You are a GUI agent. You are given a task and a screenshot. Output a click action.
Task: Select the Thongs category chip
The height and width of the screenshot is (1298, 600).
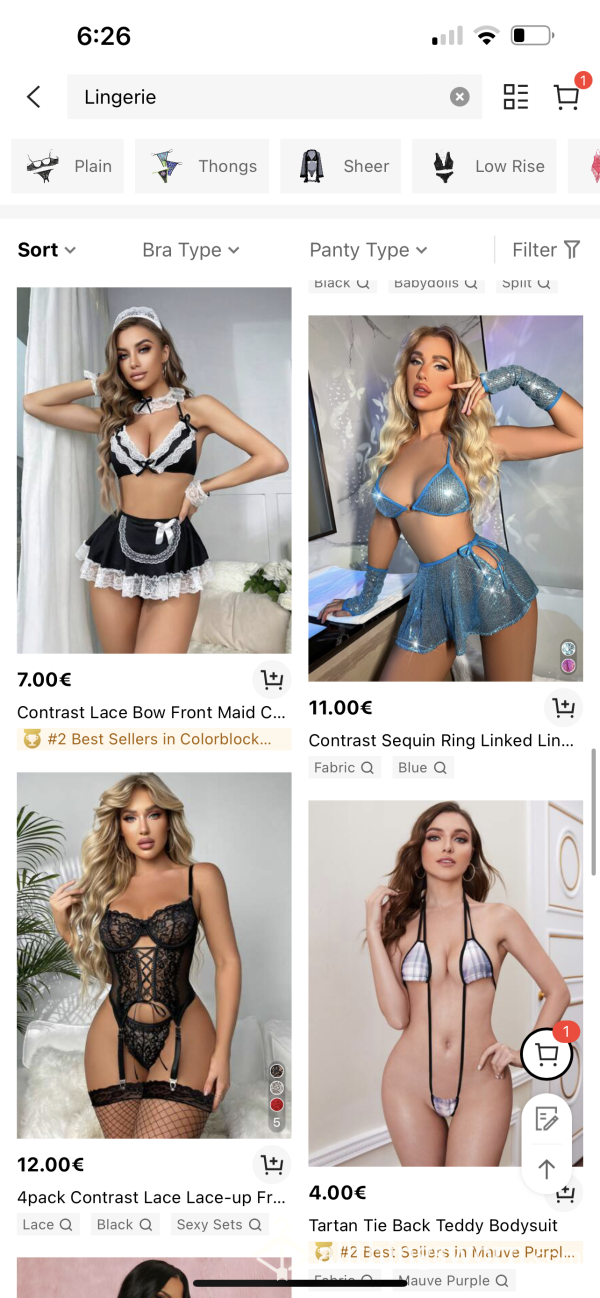tap(202, 166)
